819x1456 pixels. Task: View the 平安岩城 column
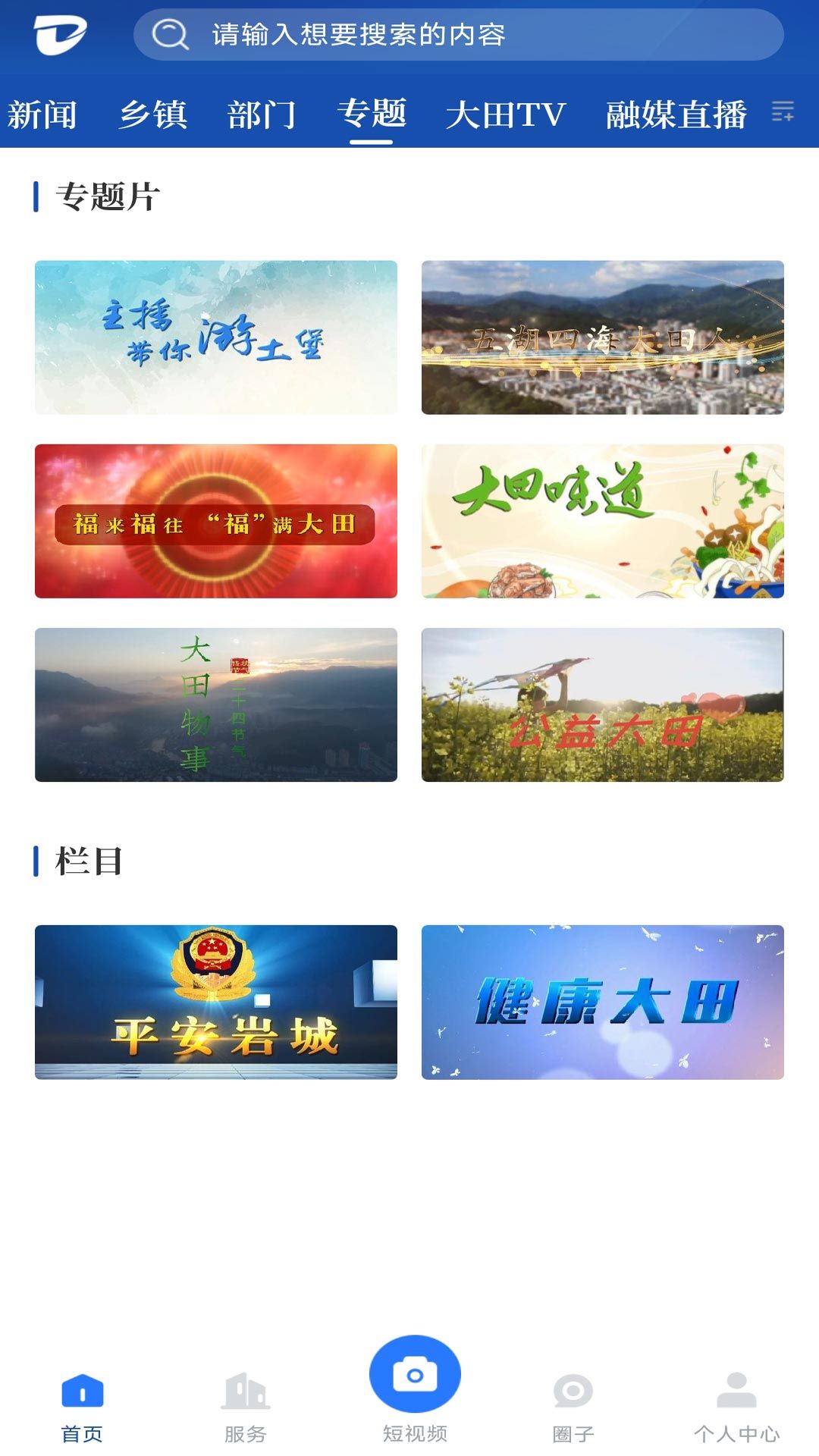pyautogui.click(x=215, y=1003)
